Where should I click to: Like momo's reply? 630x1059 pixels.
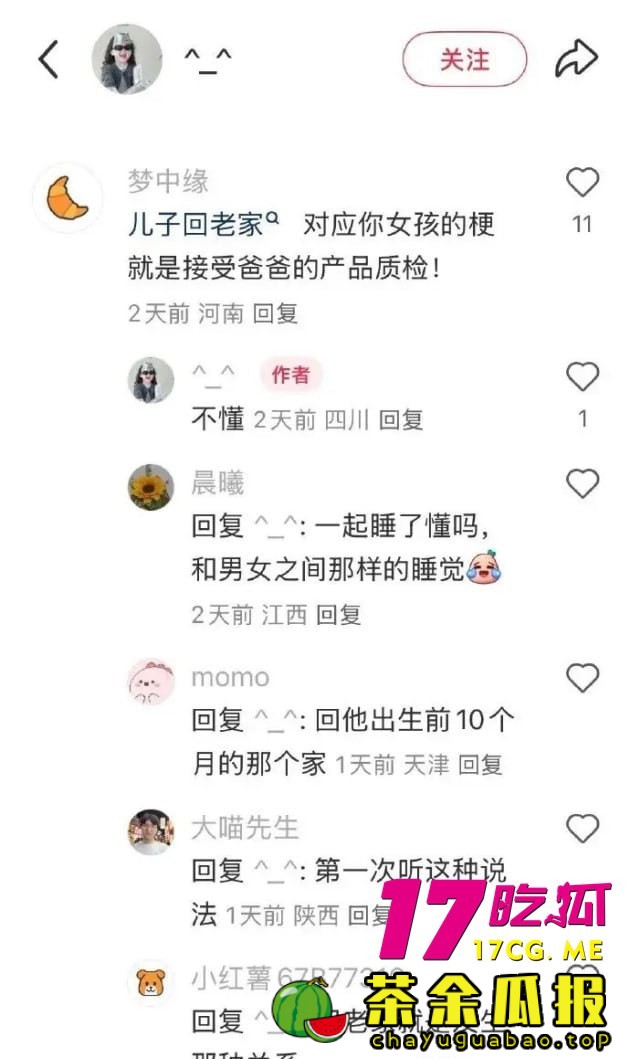click(582, 678)
